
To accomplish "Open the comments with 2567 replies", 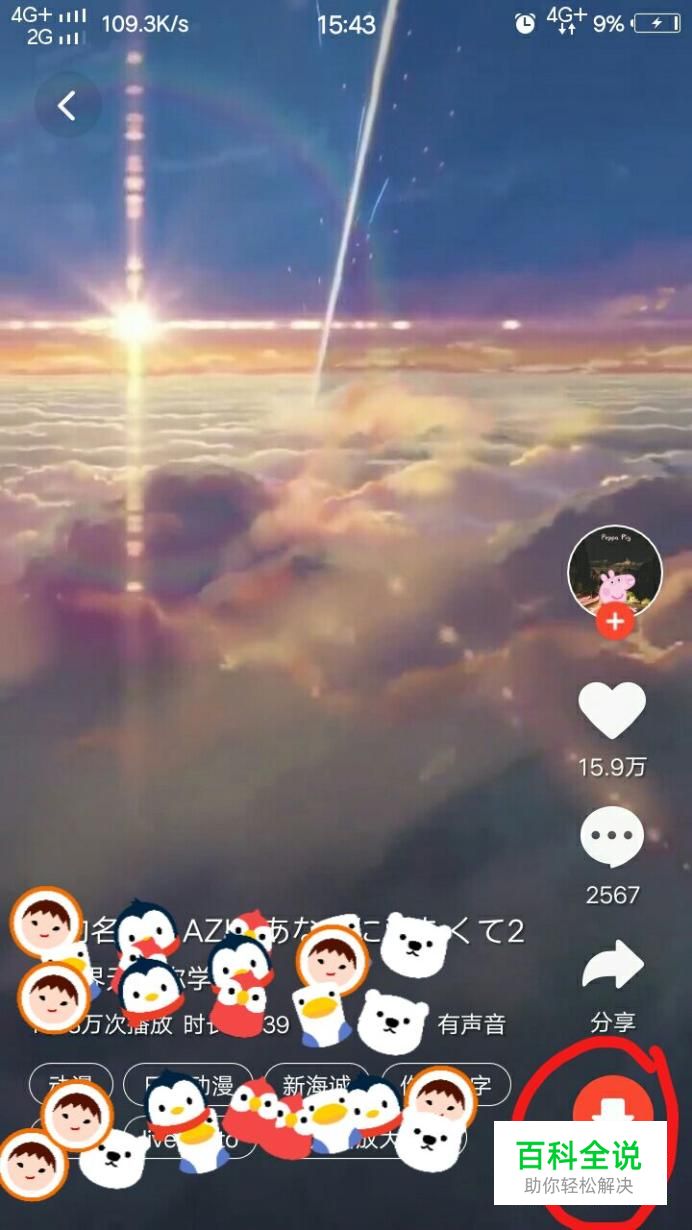I will (x=612, y=837).
